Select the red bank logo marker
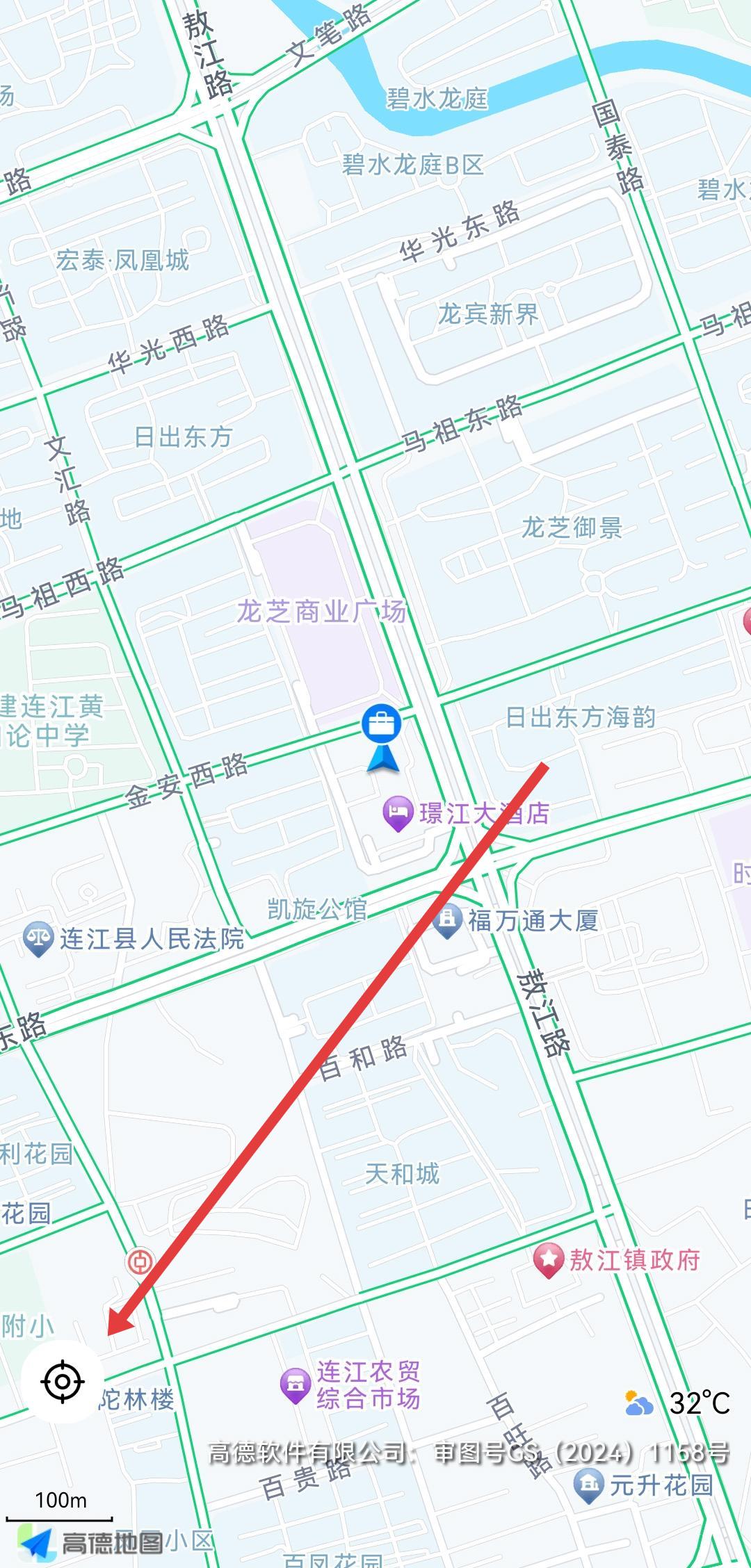This screenshot has width=751, height=1568. tap(140, 1261)
